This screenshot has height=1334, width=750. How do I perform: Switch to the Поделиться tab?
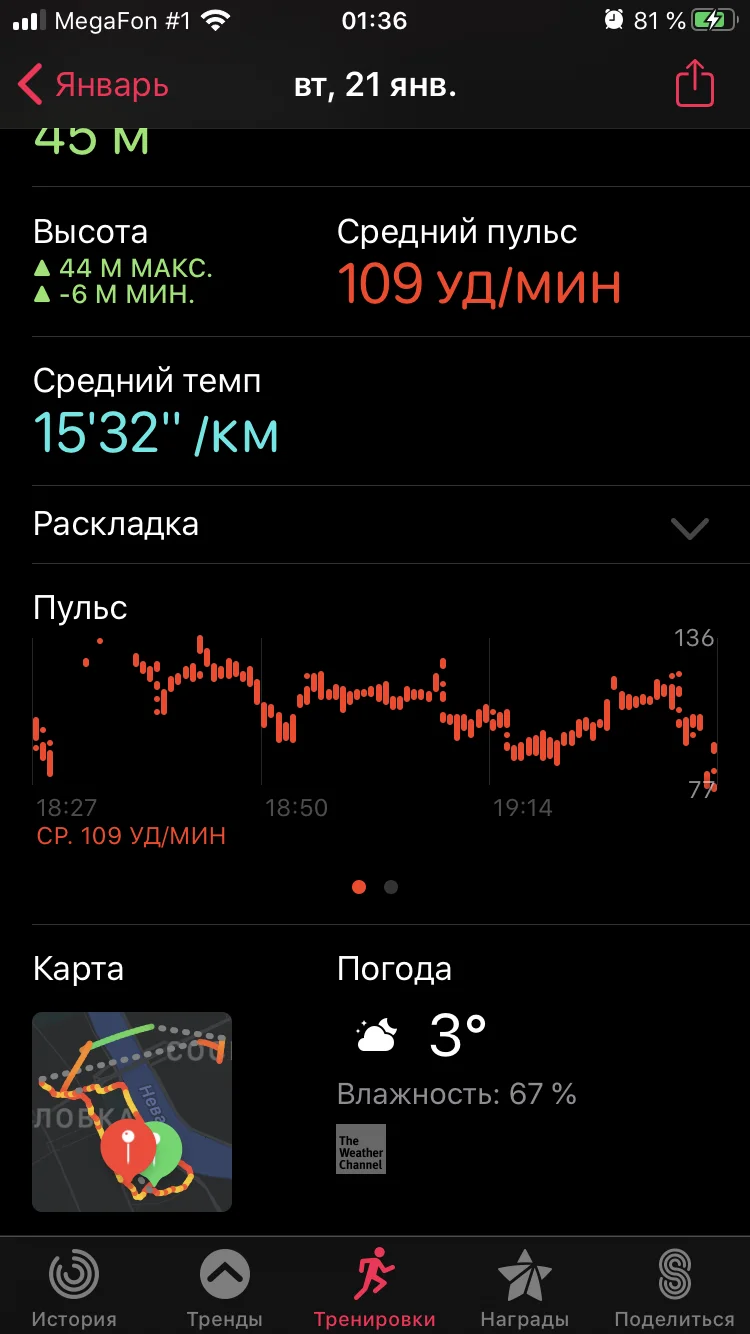(675, 1287)
